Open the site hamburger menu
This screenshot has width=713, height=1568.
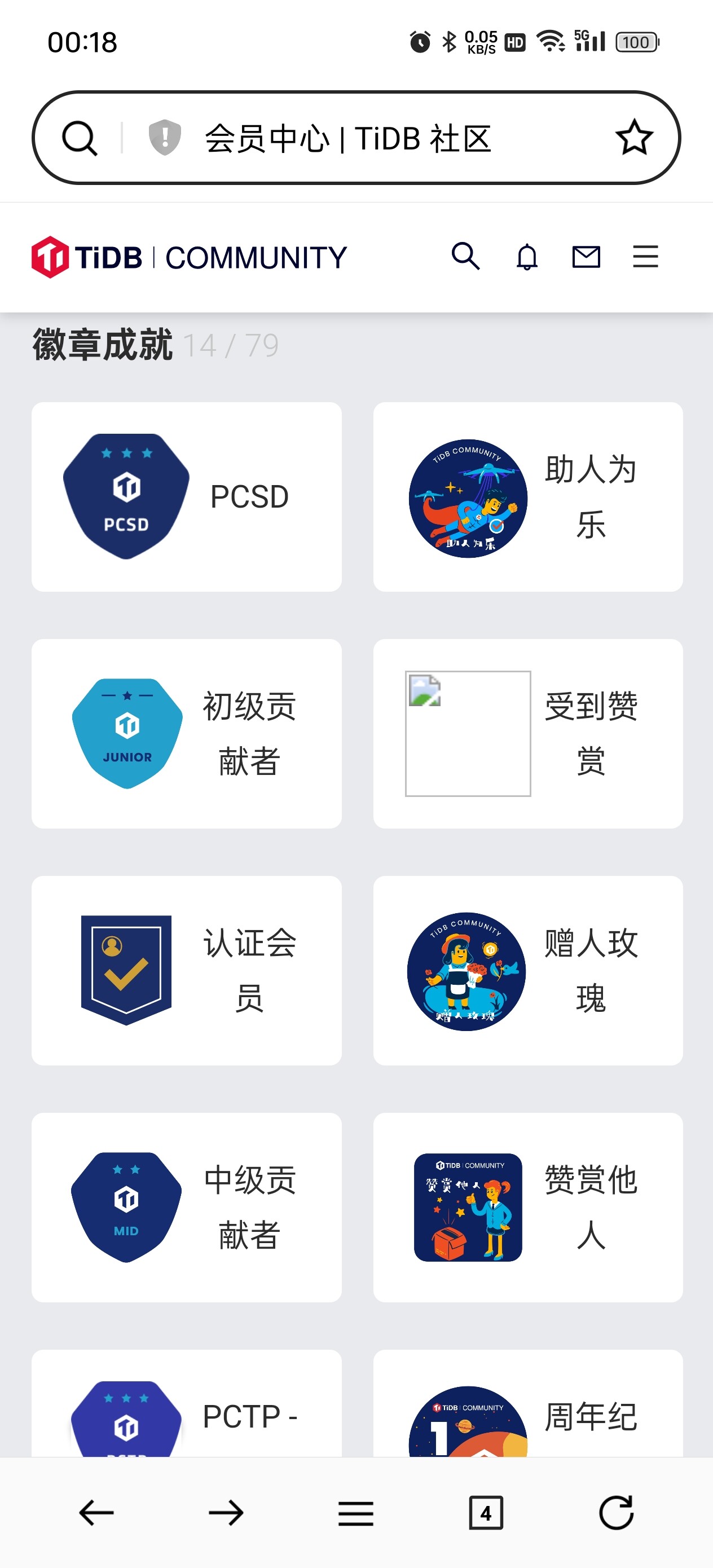click(645, 257)
